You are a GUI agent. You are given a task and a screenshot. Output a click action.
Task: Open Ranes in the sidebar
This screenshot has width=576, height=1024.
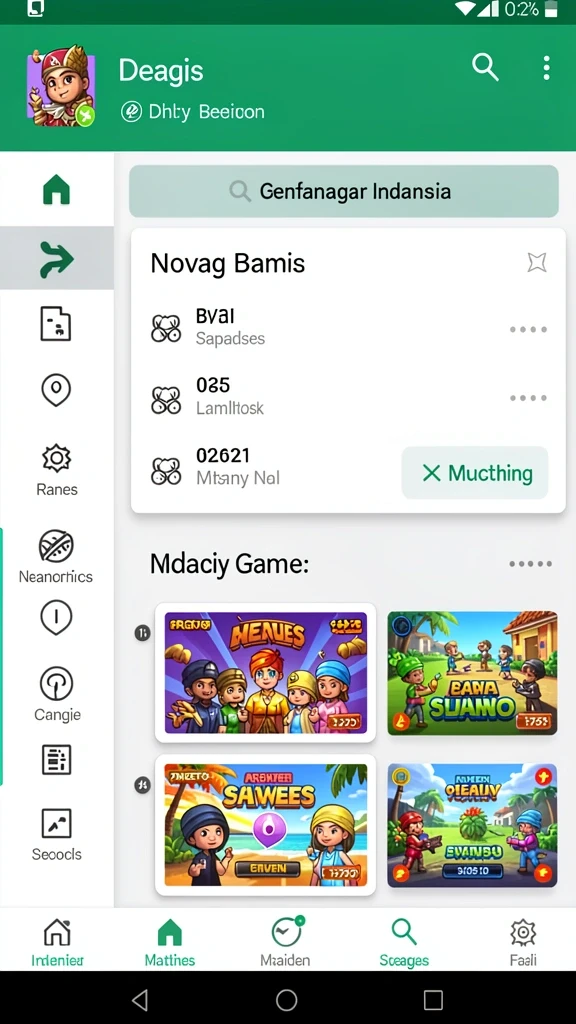point(57,470)
